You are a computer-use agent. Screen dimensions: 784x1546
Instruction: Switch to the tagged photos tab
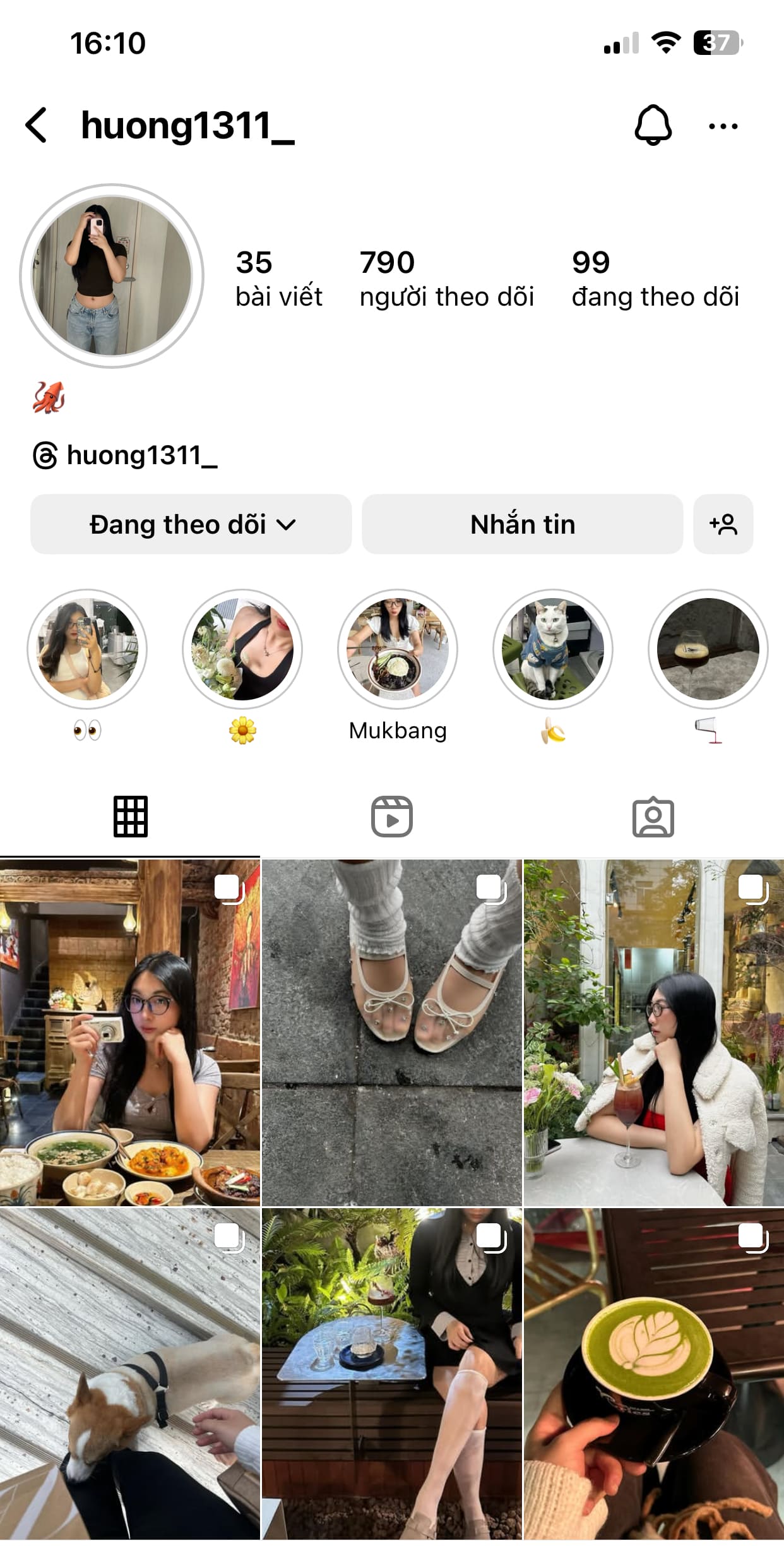pyautogui.click(x=653, y=817)
